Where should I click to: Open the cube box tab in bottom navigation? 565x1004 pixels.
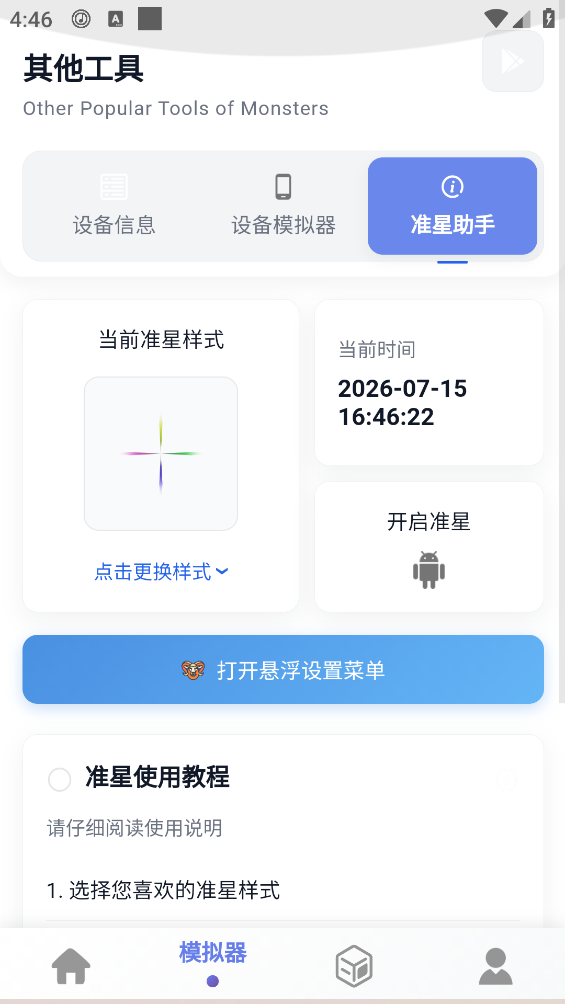pyautogui.click(x=354, y=966)
